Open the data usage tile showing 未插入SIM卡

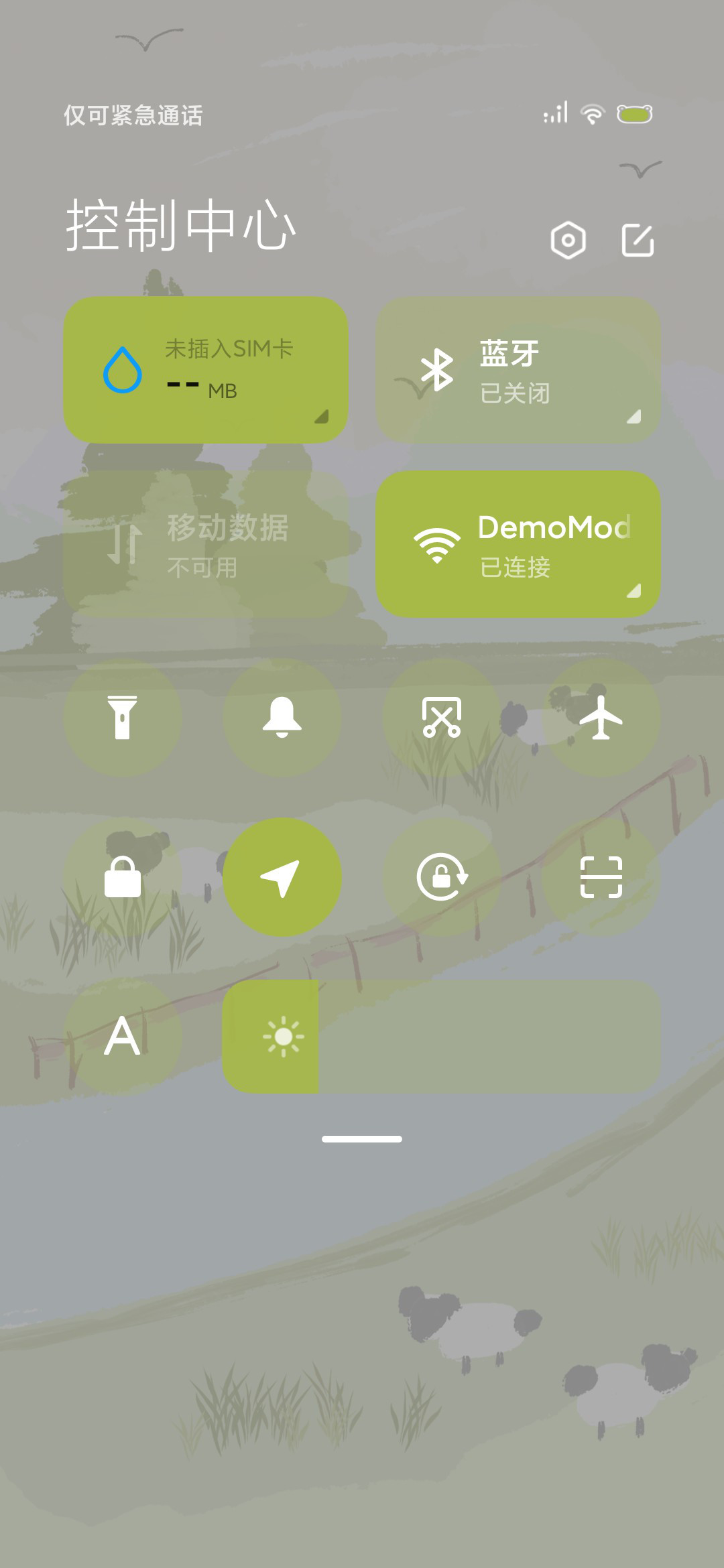click(206, 370)
